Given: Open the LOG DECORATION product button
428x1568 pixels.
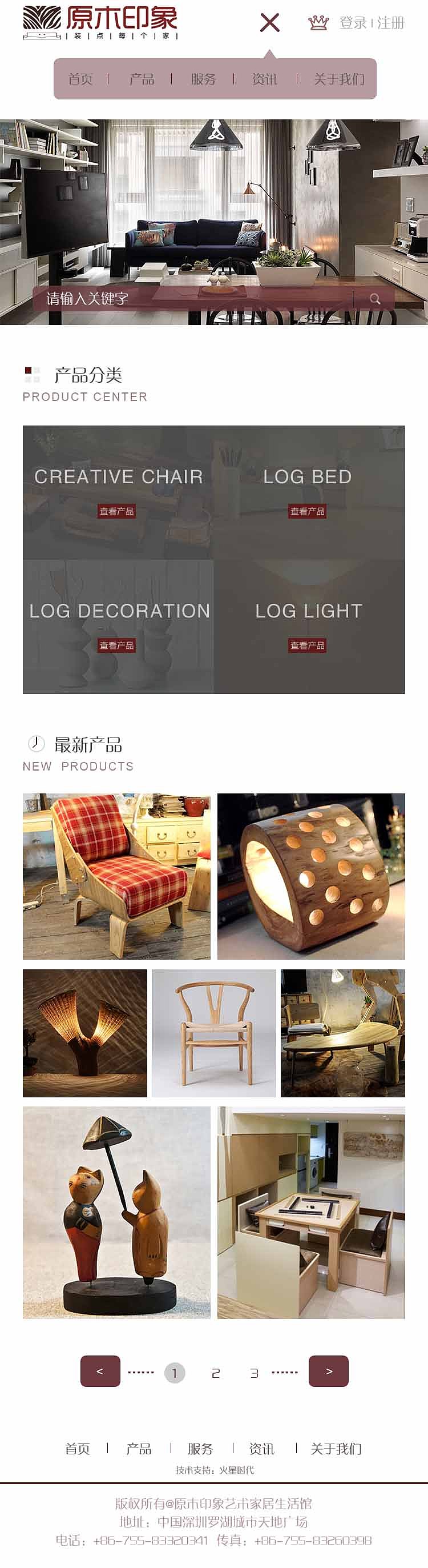Looking at the screenshot, I should coord(117,645).
